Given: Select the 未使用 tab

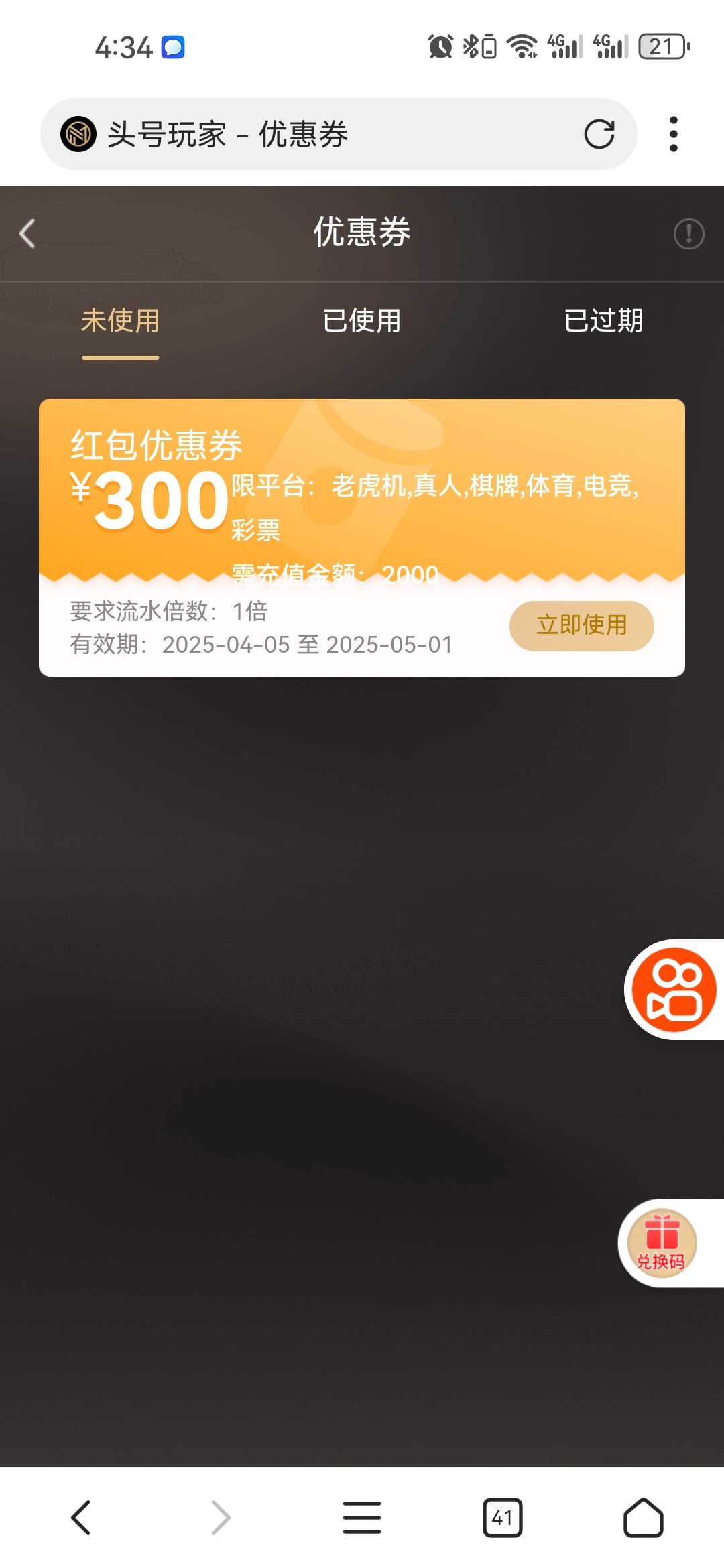Looking at the screenshot, I should pyautogui.click(x=121, y=320).
